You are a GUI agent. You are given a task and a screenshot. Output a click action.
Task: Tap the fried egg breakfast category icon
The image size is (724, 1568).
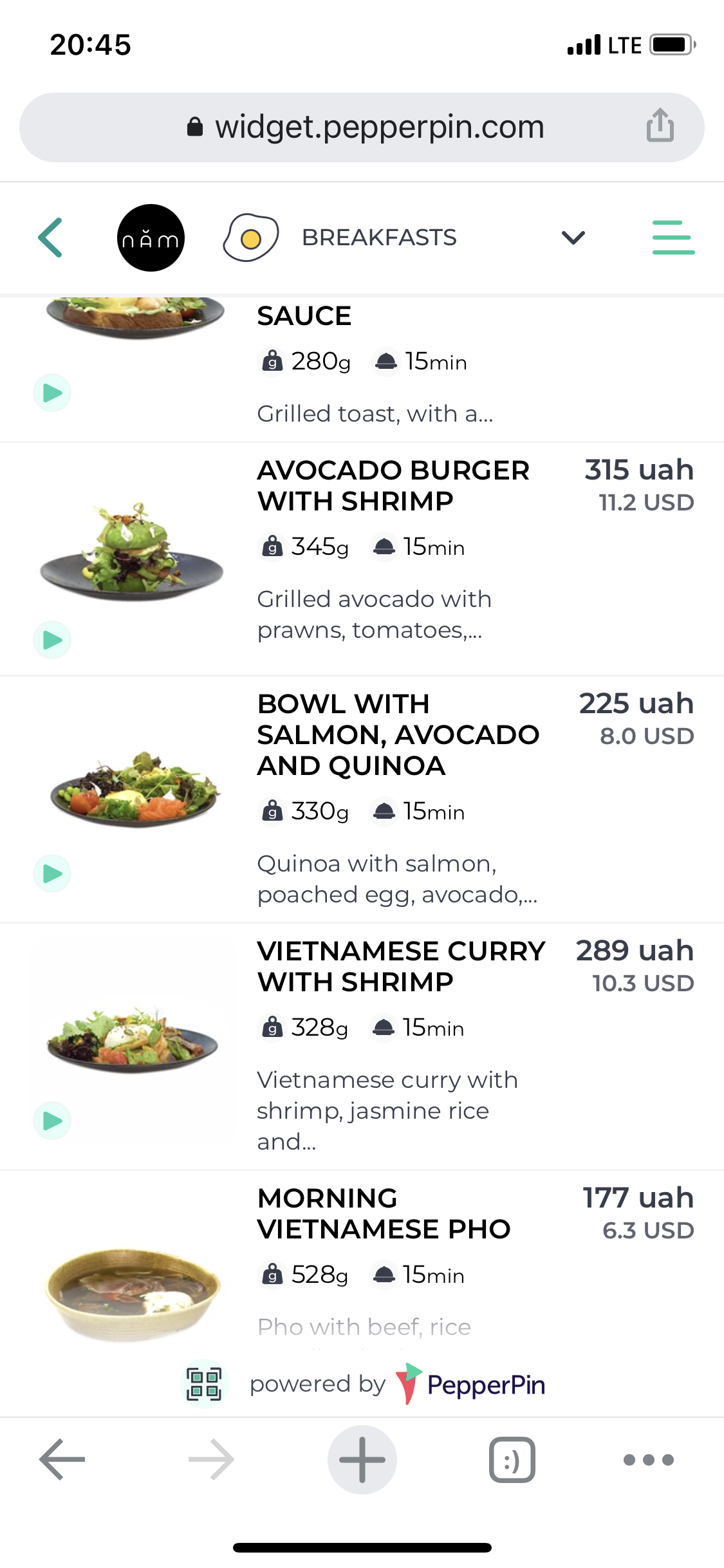pyautogui.click(x=251, y=237)
